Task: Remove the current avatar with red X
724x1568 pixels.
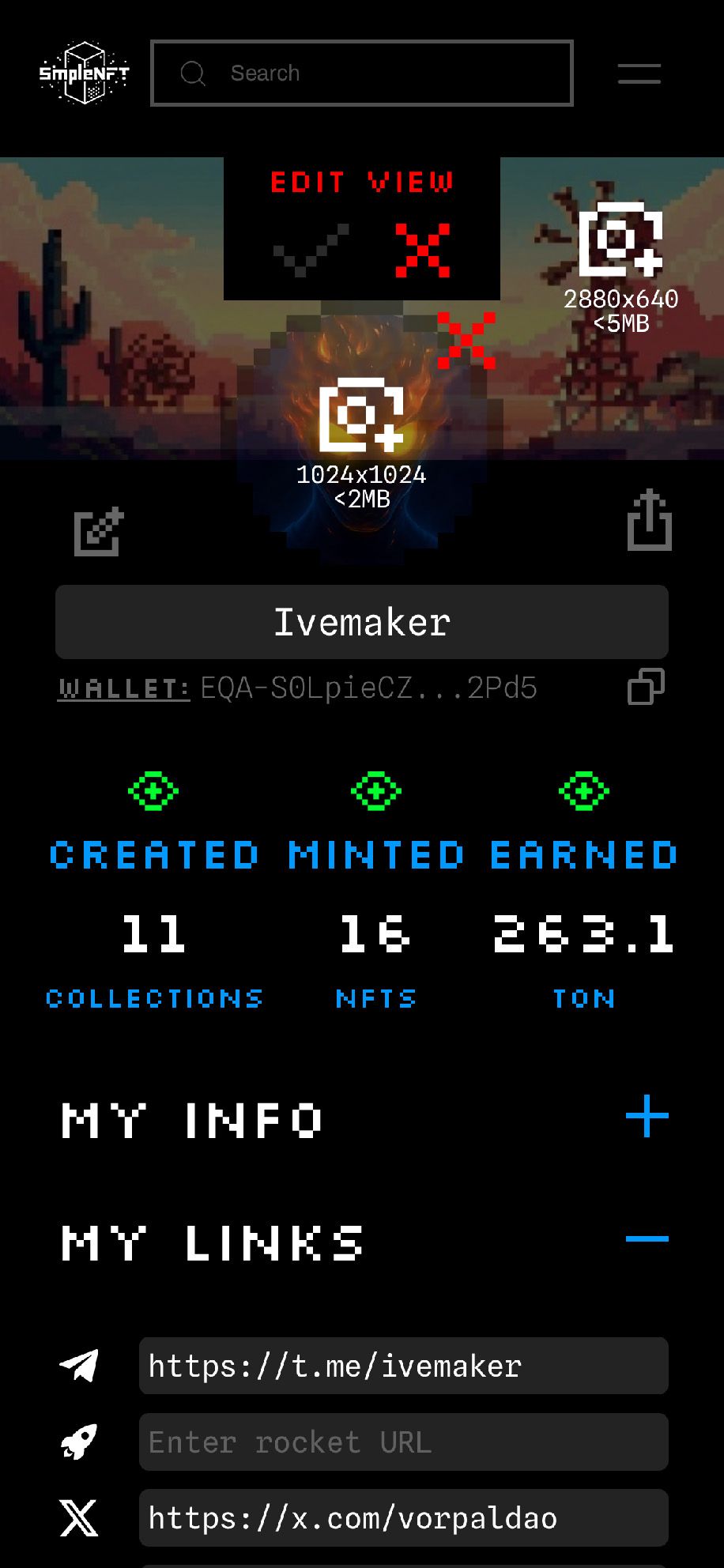Action: coord(466,340)
